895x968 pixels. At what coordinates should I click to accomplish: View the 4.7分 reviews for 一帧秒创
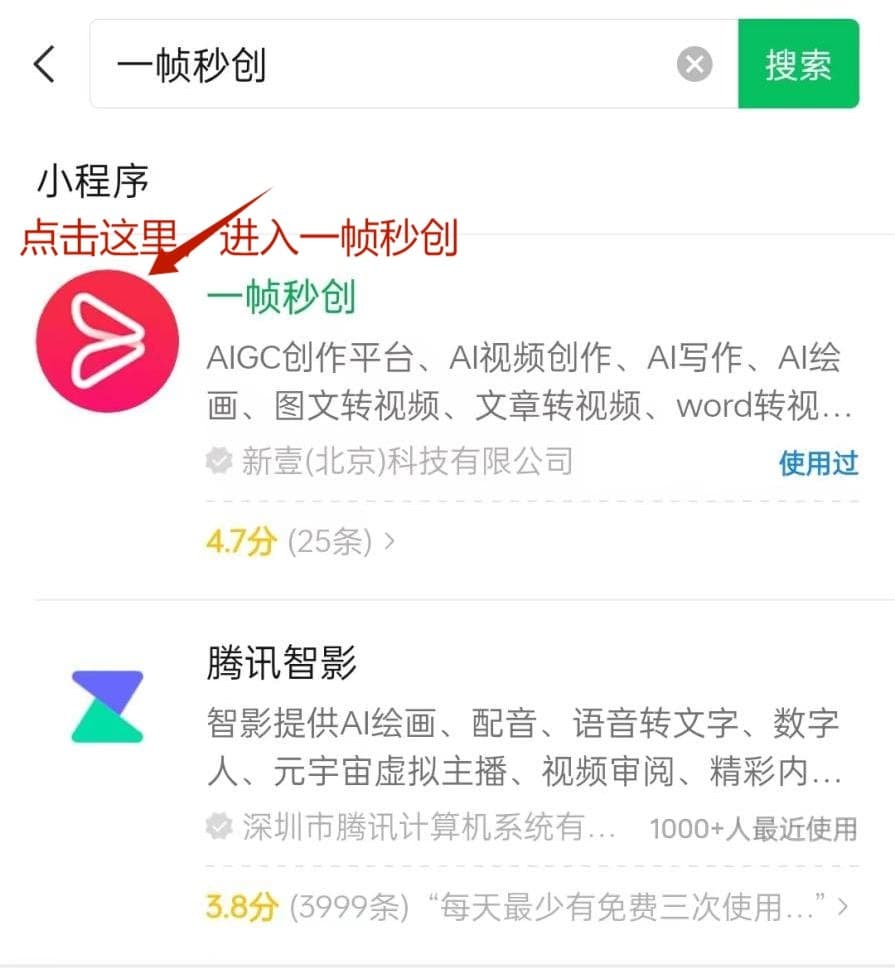(300, 542)
